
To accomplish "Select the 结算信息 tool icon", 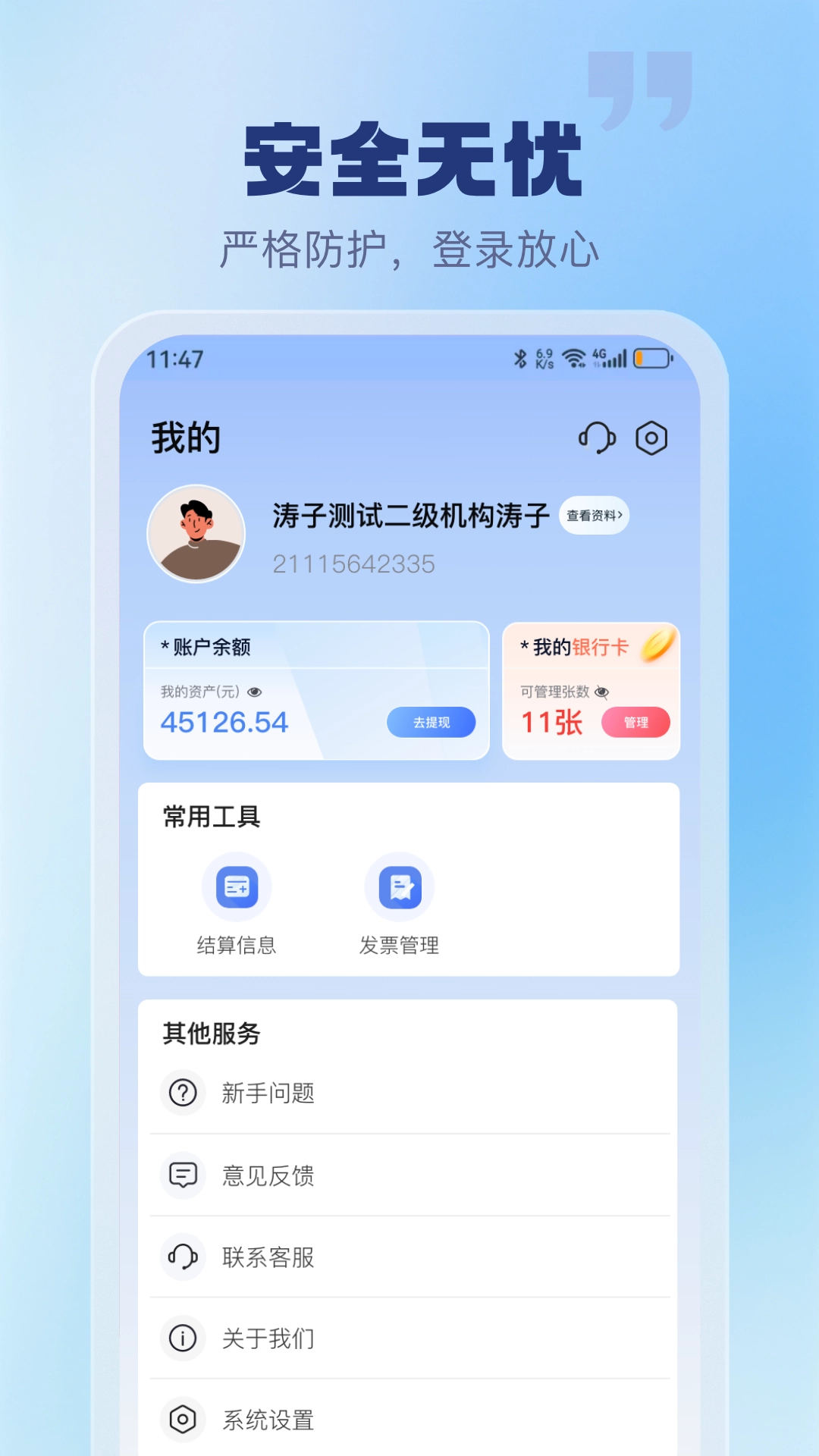I will (238, 885).
